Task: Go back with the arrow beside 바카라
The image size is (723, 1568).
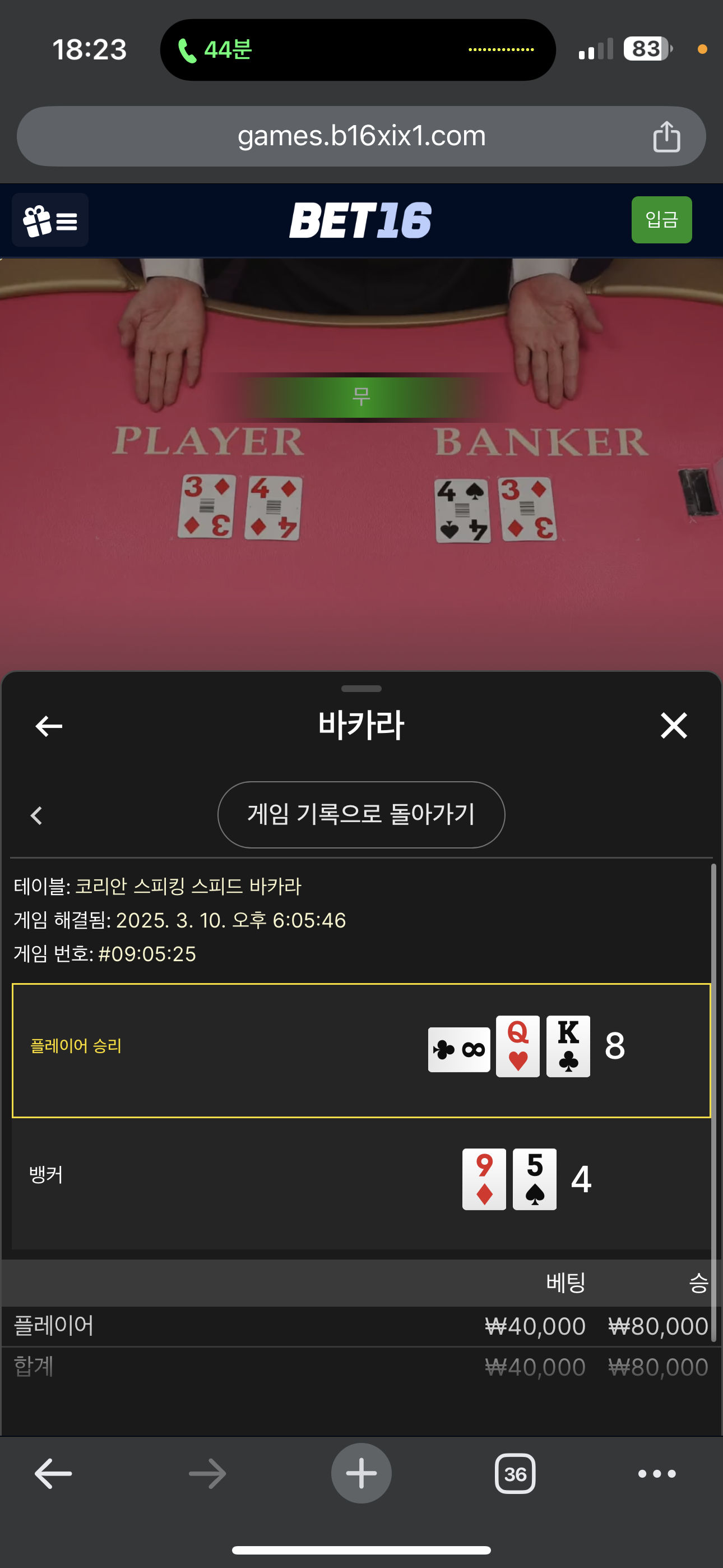Action: (49, 726)
